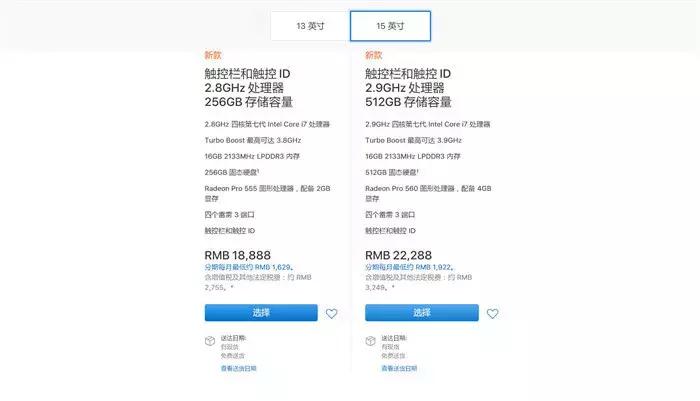Select the 15 英寸 size option
Image resolution: width=700 pixels, height=401 pixels.
(390, 25)
